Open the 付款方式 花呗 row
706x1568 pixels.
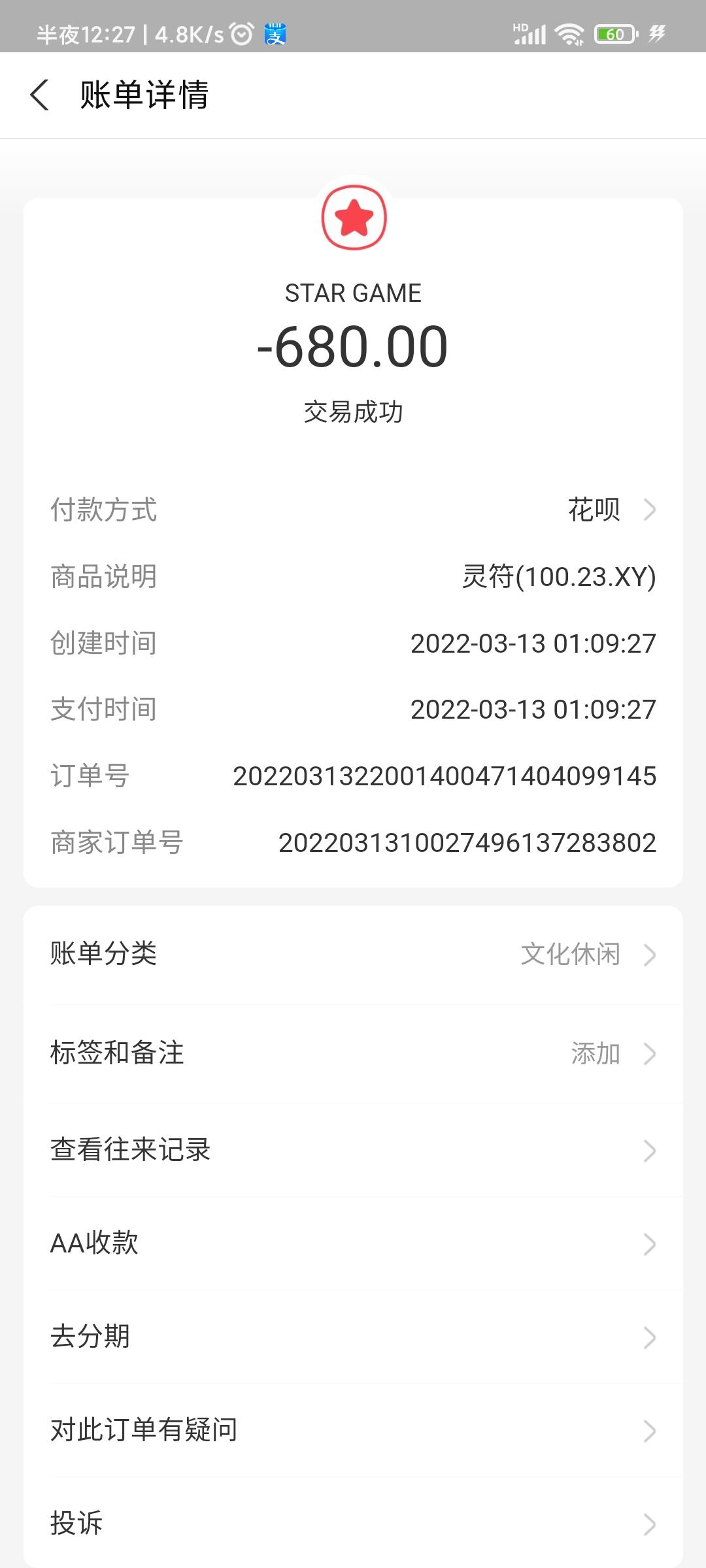(353, 510)
